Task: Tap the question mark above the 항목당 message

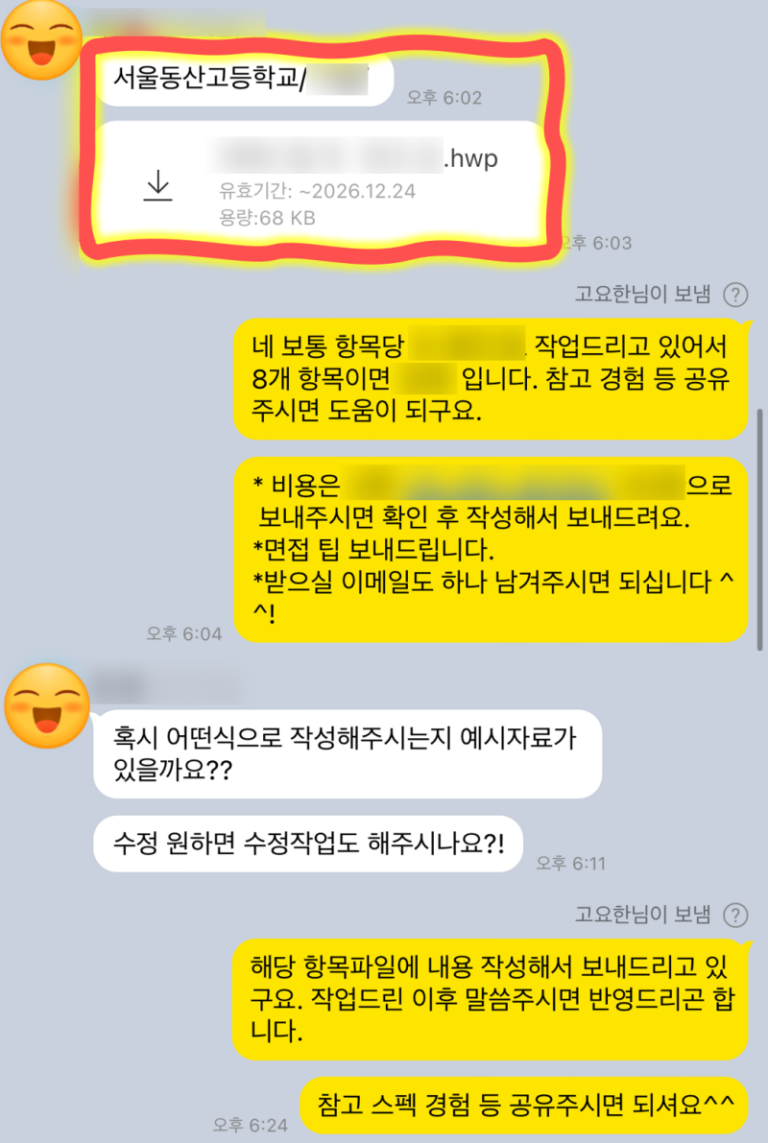Action: (735, 294)
